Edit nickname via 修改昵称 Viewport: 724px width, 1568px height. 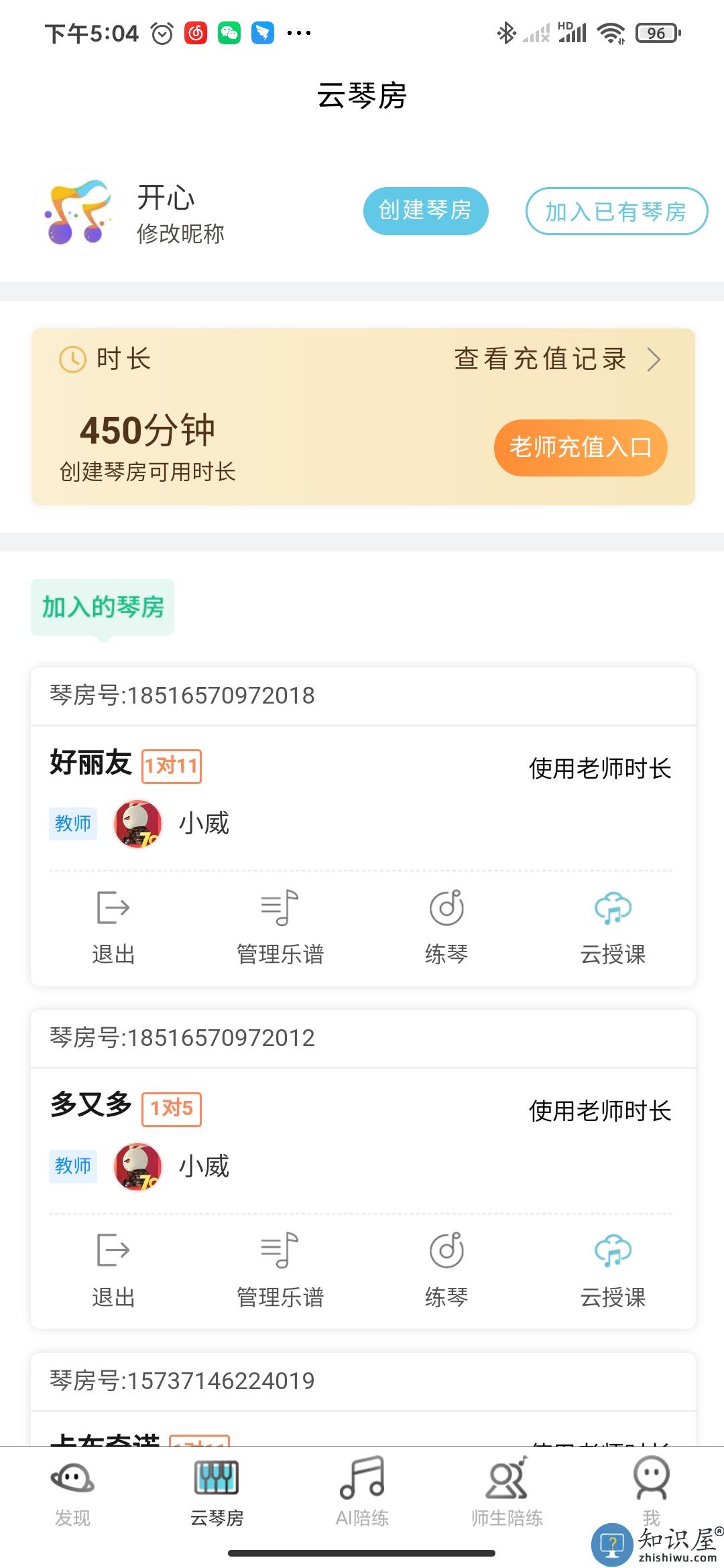180,234
